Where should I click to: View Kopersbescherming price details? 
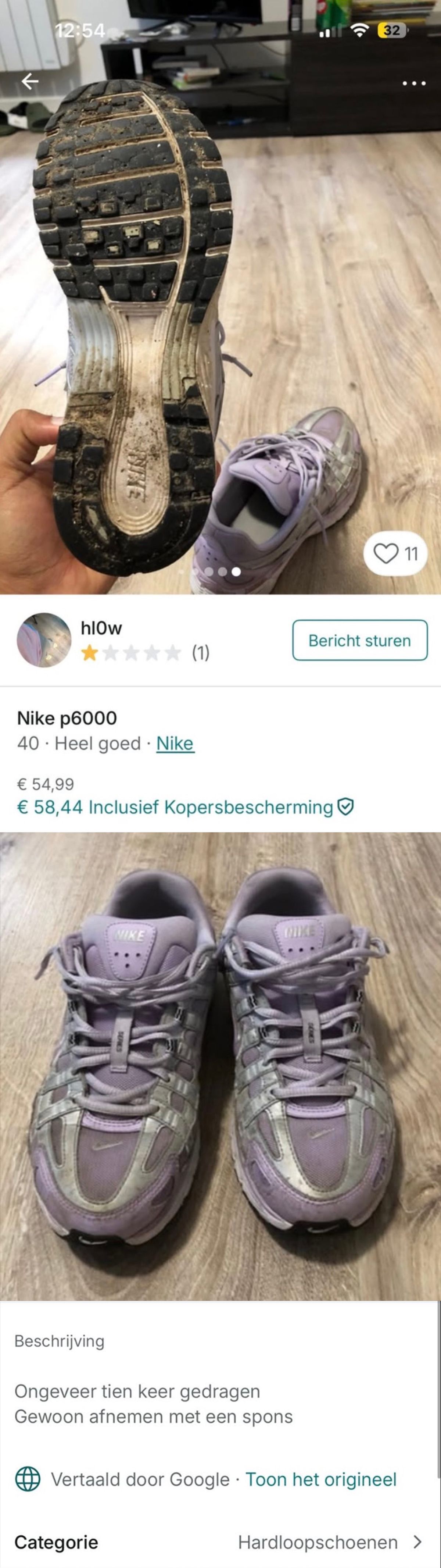pos(184,807)
